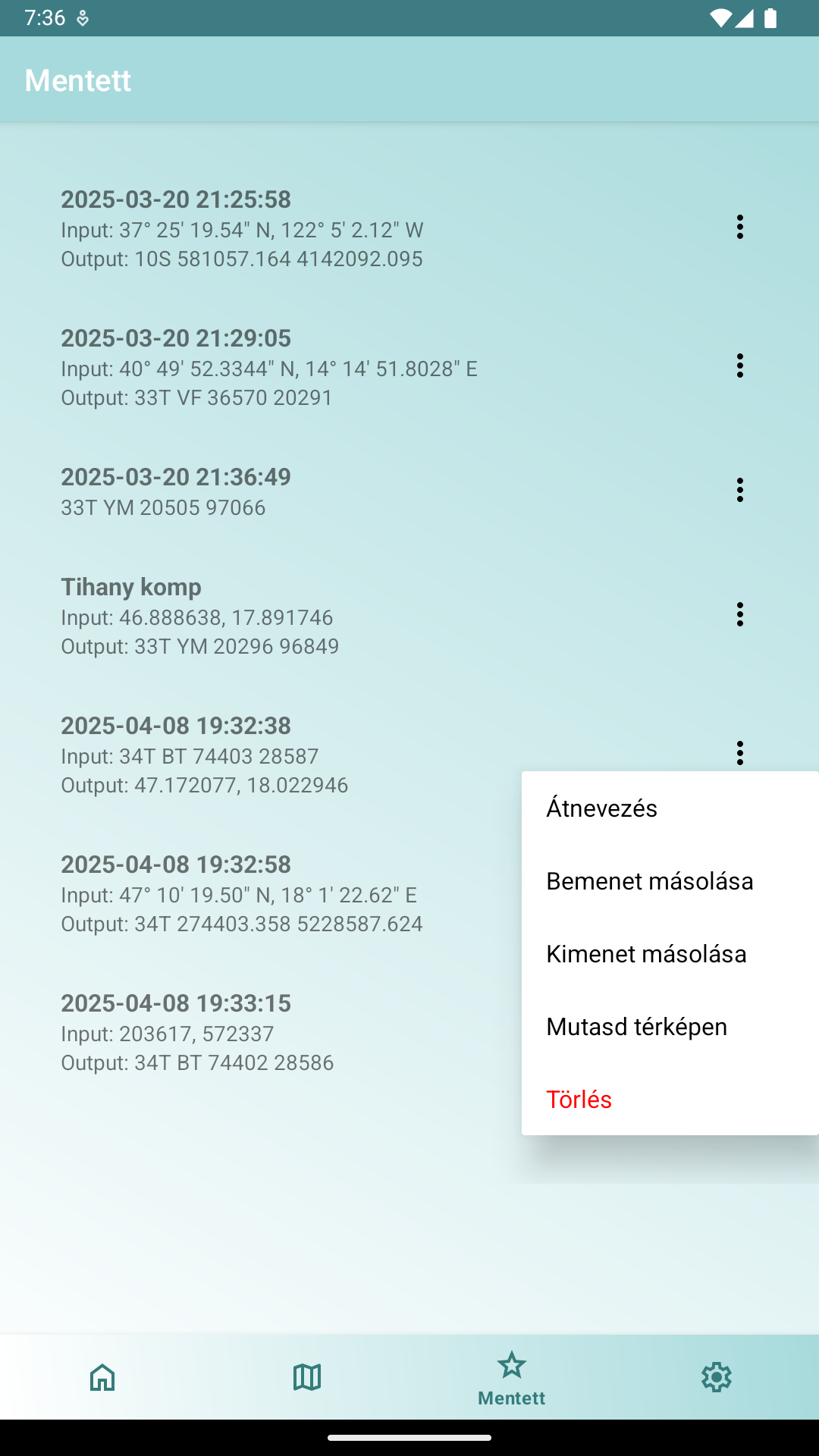Choose Kimenet másolása from the menu
Screen dimensions: 819x1456
click(x=646, y=954)
